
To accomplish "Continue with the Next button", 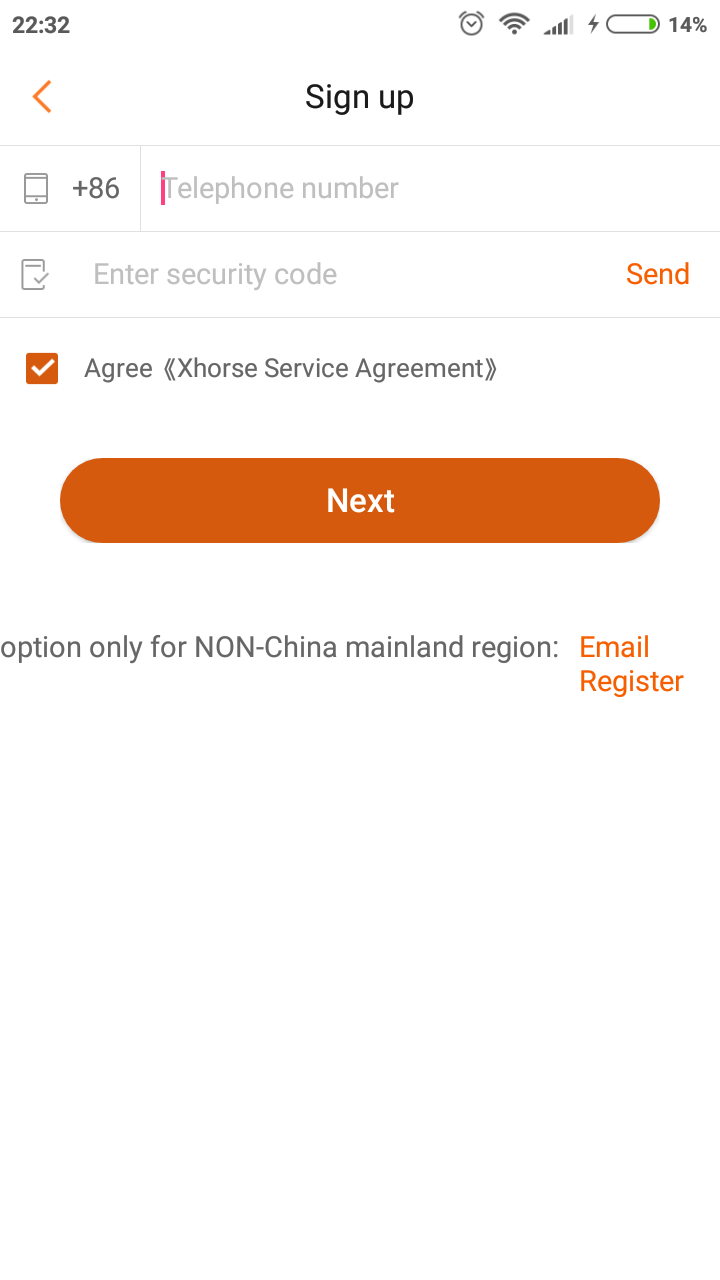I will pos(360,501).
